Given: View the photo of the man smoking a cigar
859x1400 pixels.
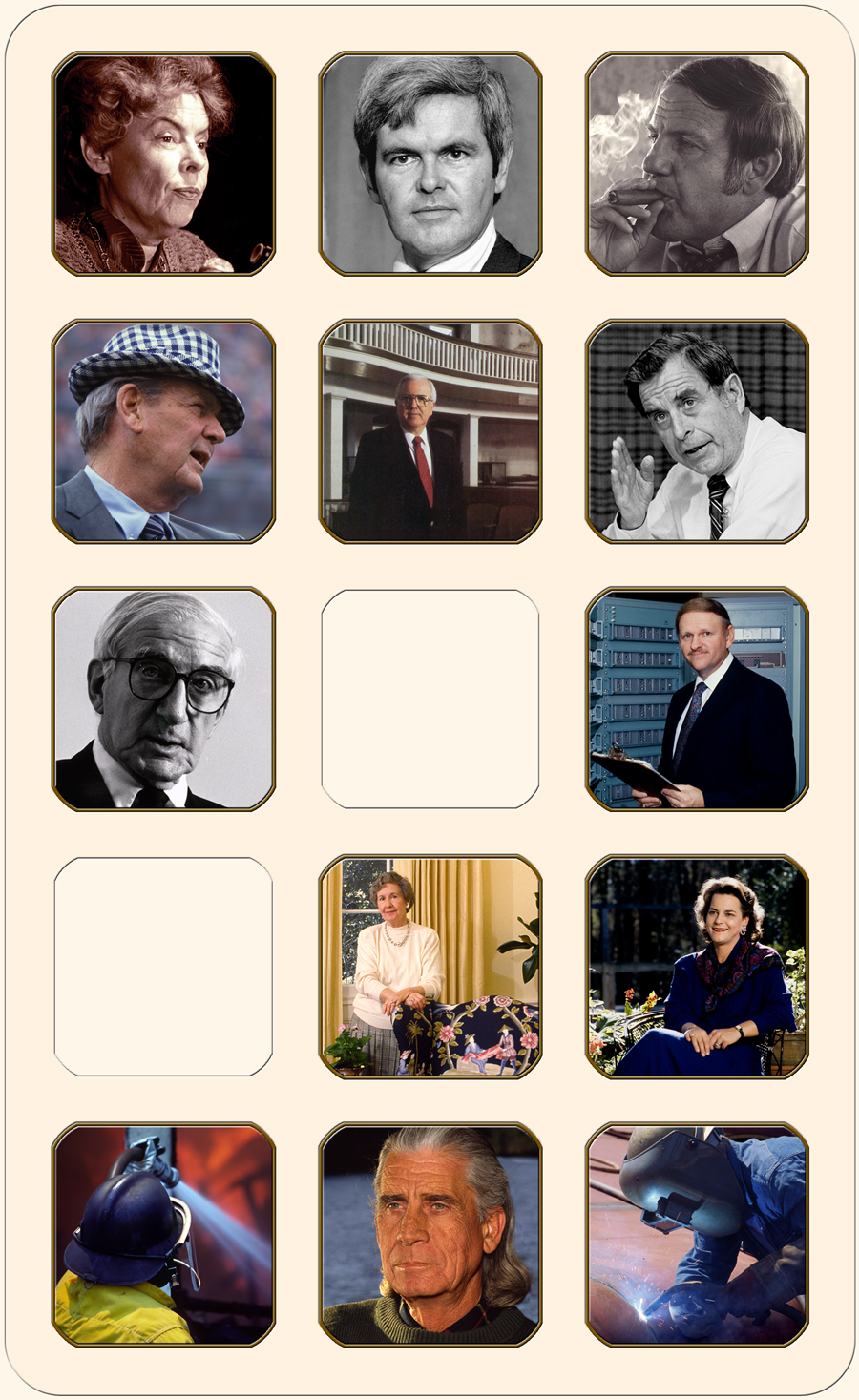Looking at the screenshot, I should pyautogui.click(x=697, y=164).
